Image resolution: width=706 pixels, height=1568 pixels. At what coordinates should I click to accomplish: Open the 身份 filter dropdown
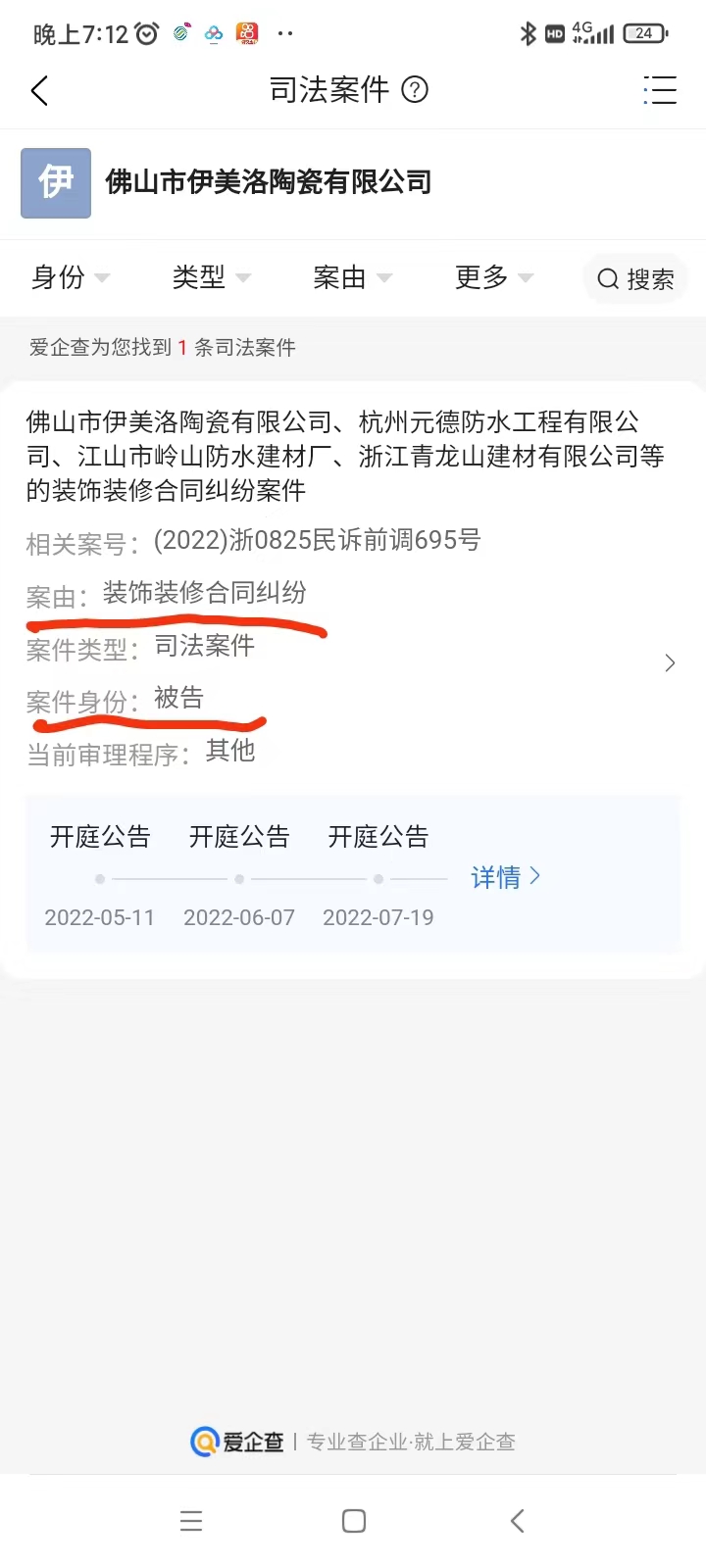pyautogui.click(x=69, y=278)
